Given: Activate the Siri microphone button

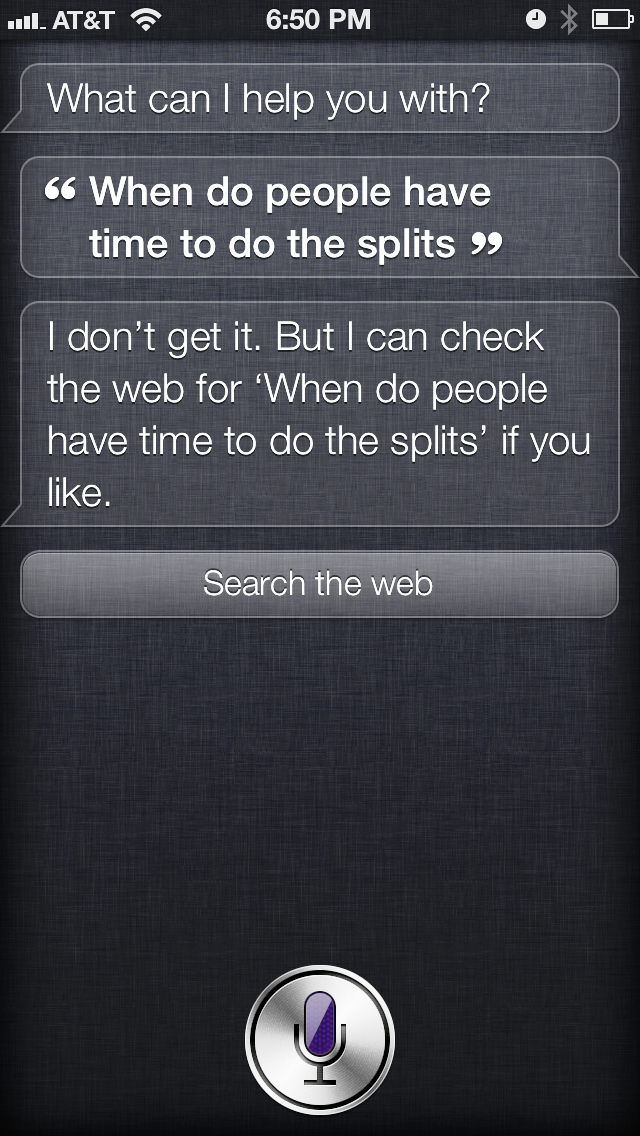Looking at the screenshot, I should (320, 1040).
